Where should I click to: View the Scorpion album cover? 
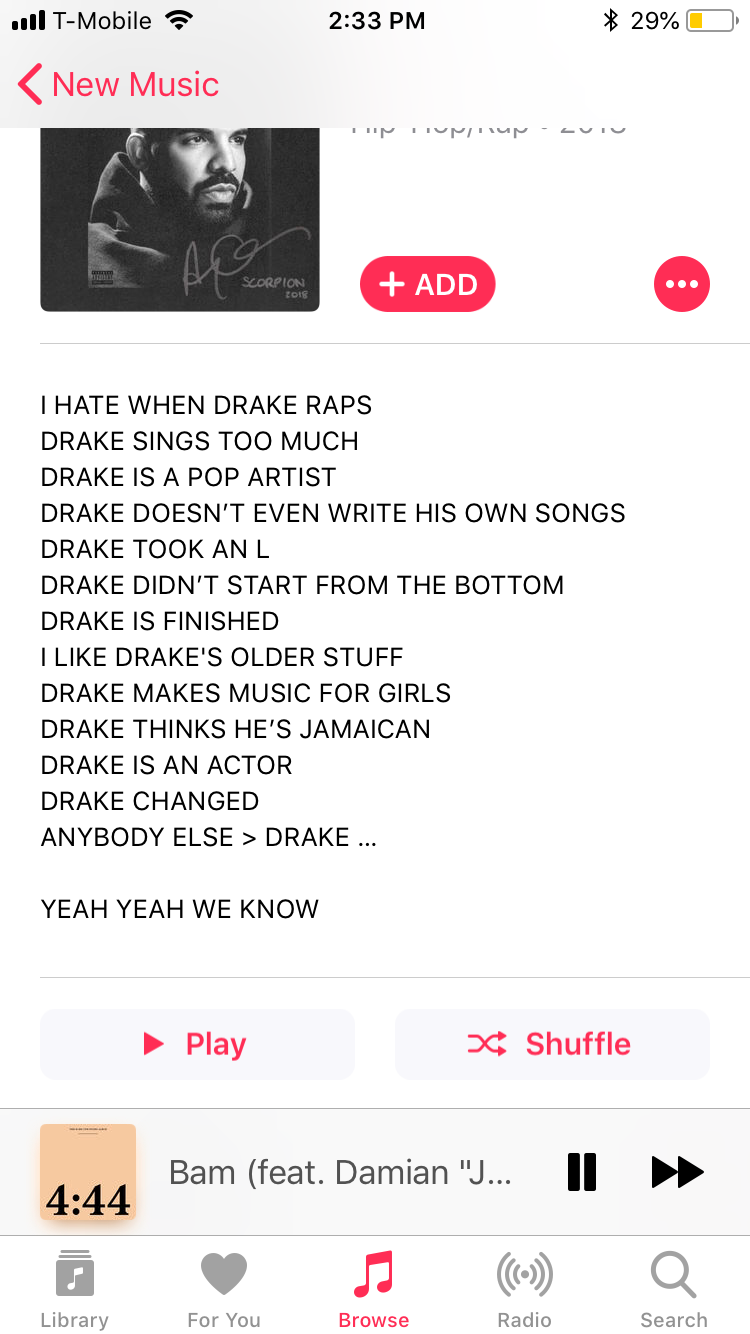pyautogui.click(x=180, y=220)
